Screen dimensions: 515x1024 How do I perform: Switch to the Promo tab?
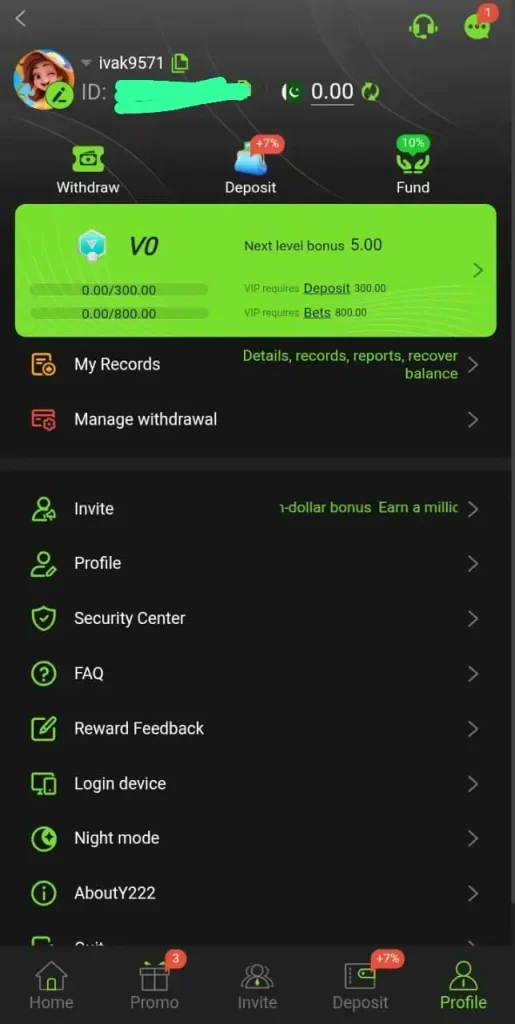click(155, 986)
